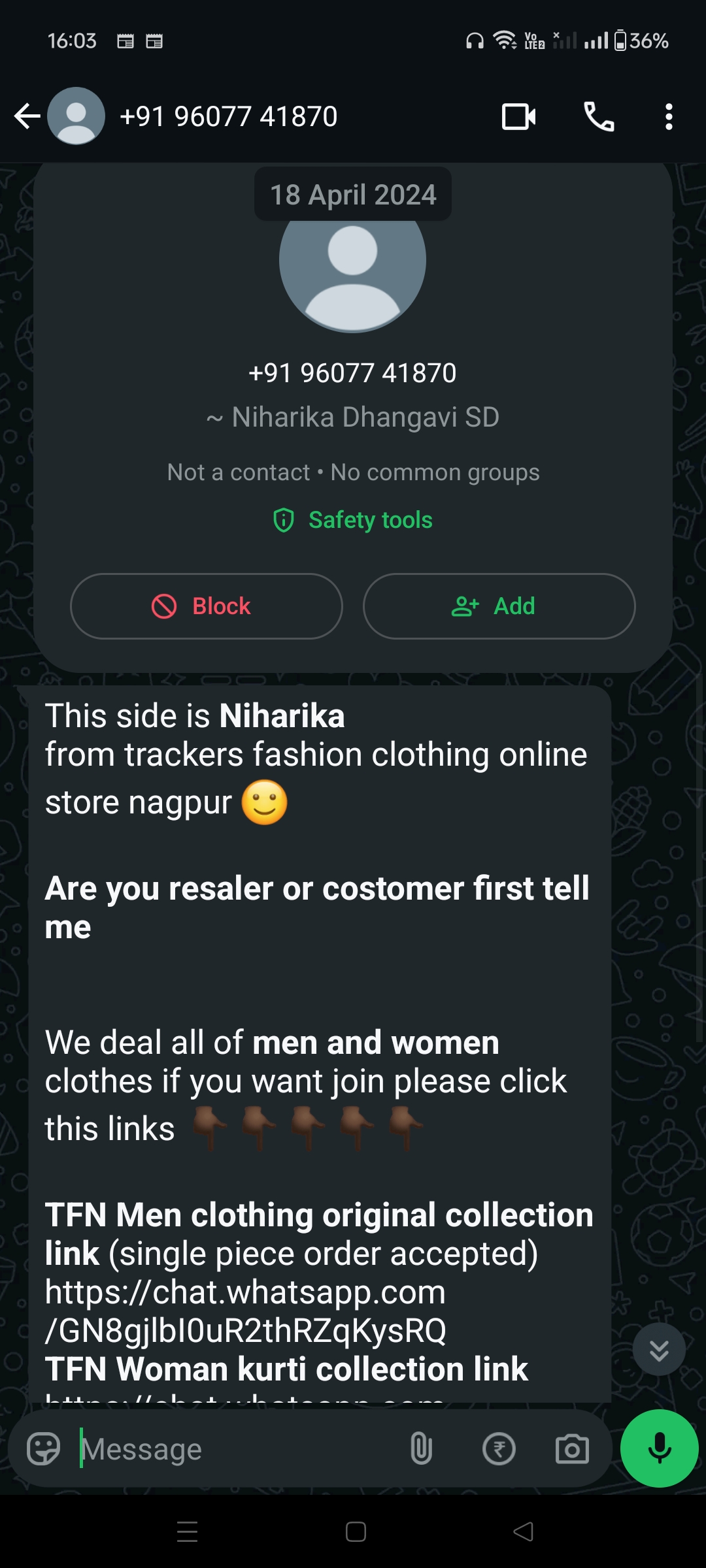This screenshot has height=1568, width=706.
Task: Go back to the chats list
Action: 27,117
